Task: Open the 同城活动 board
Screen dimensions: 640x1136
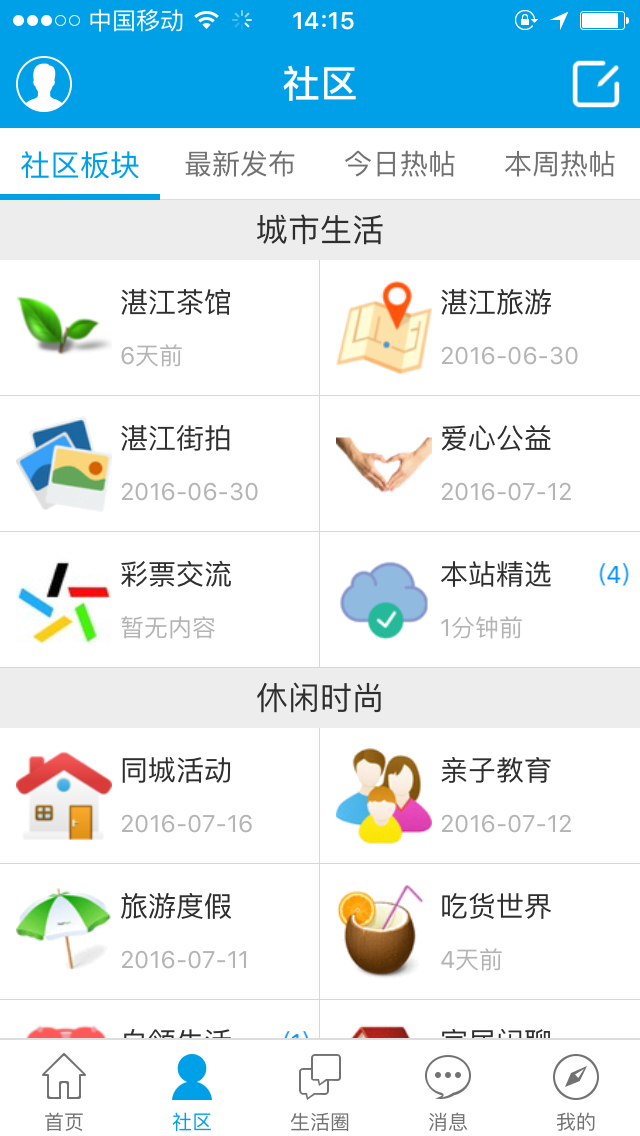Action: [x=160, y=796]
